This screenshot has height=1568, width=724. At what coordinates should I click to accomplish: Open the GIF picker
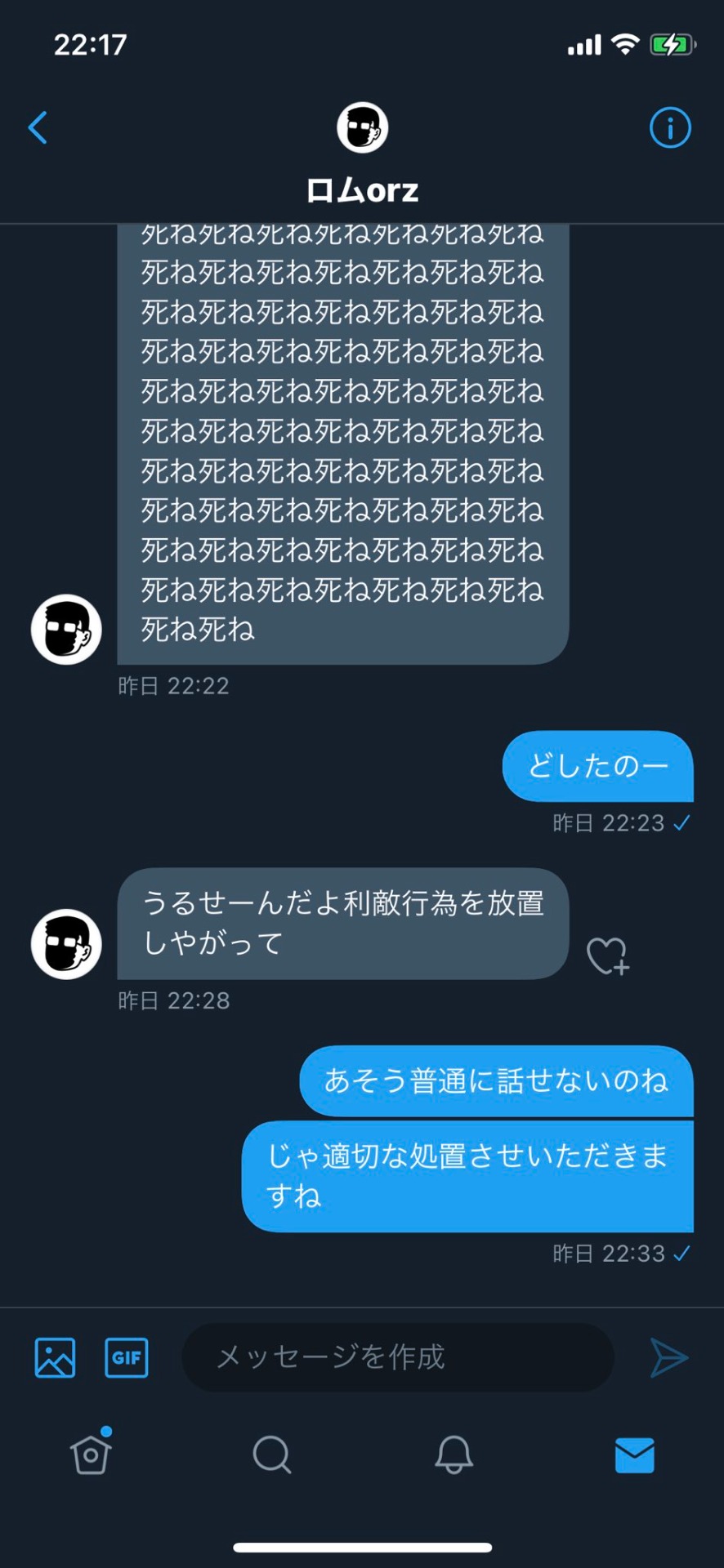pyautogui.click(x=127, y=1358)
